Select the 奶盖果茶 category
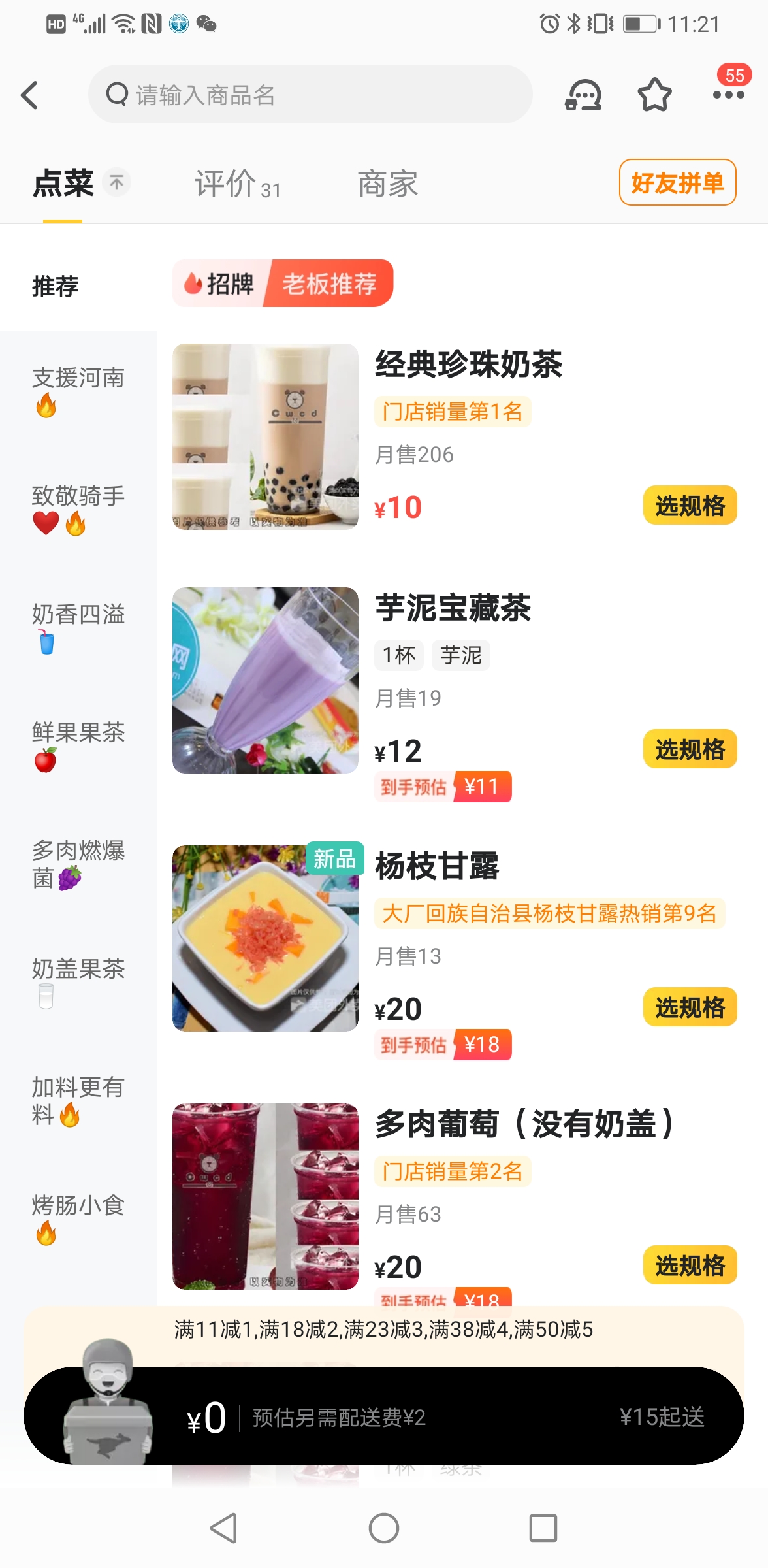The height and width of the screenshot is (1568, 768). click(78, 981)
